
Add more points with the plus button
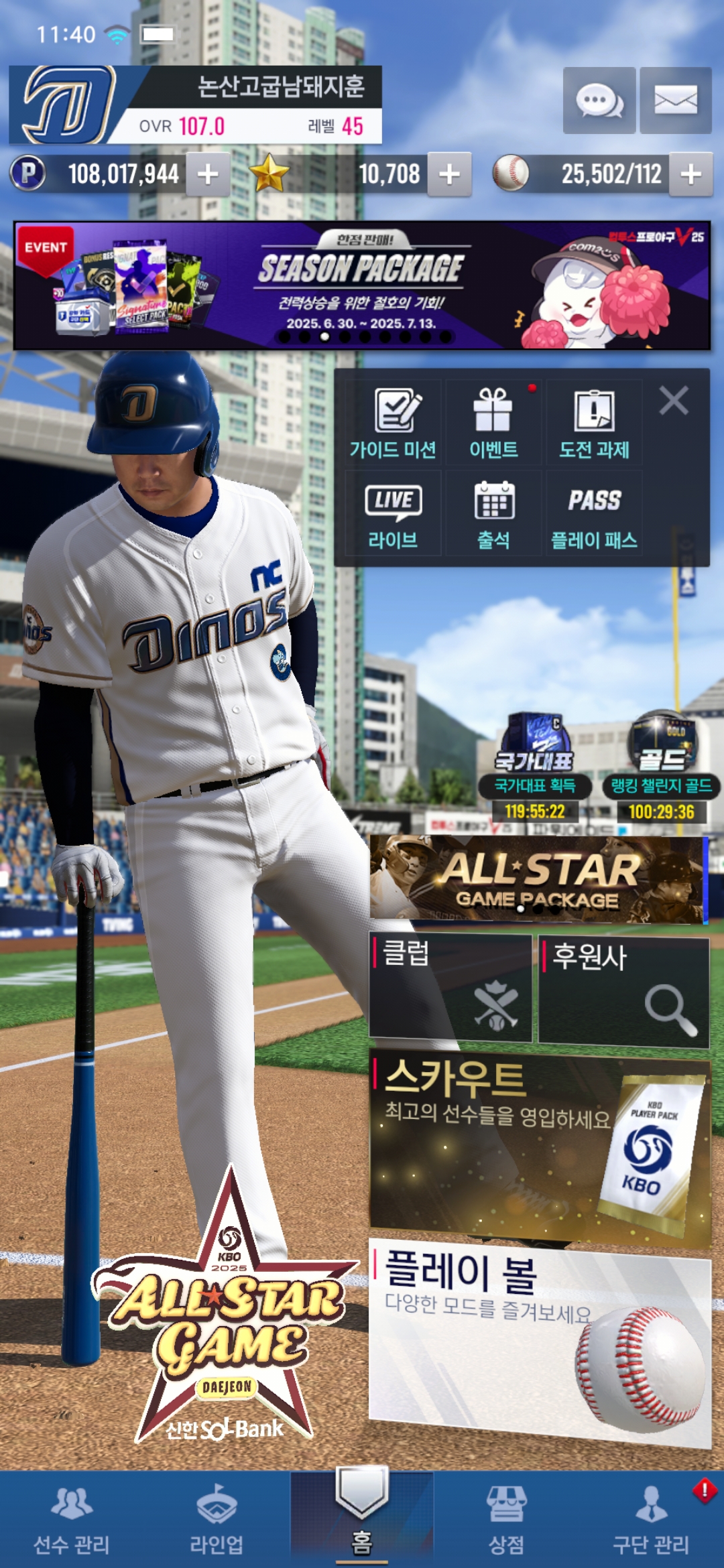(x=208, y=174)
